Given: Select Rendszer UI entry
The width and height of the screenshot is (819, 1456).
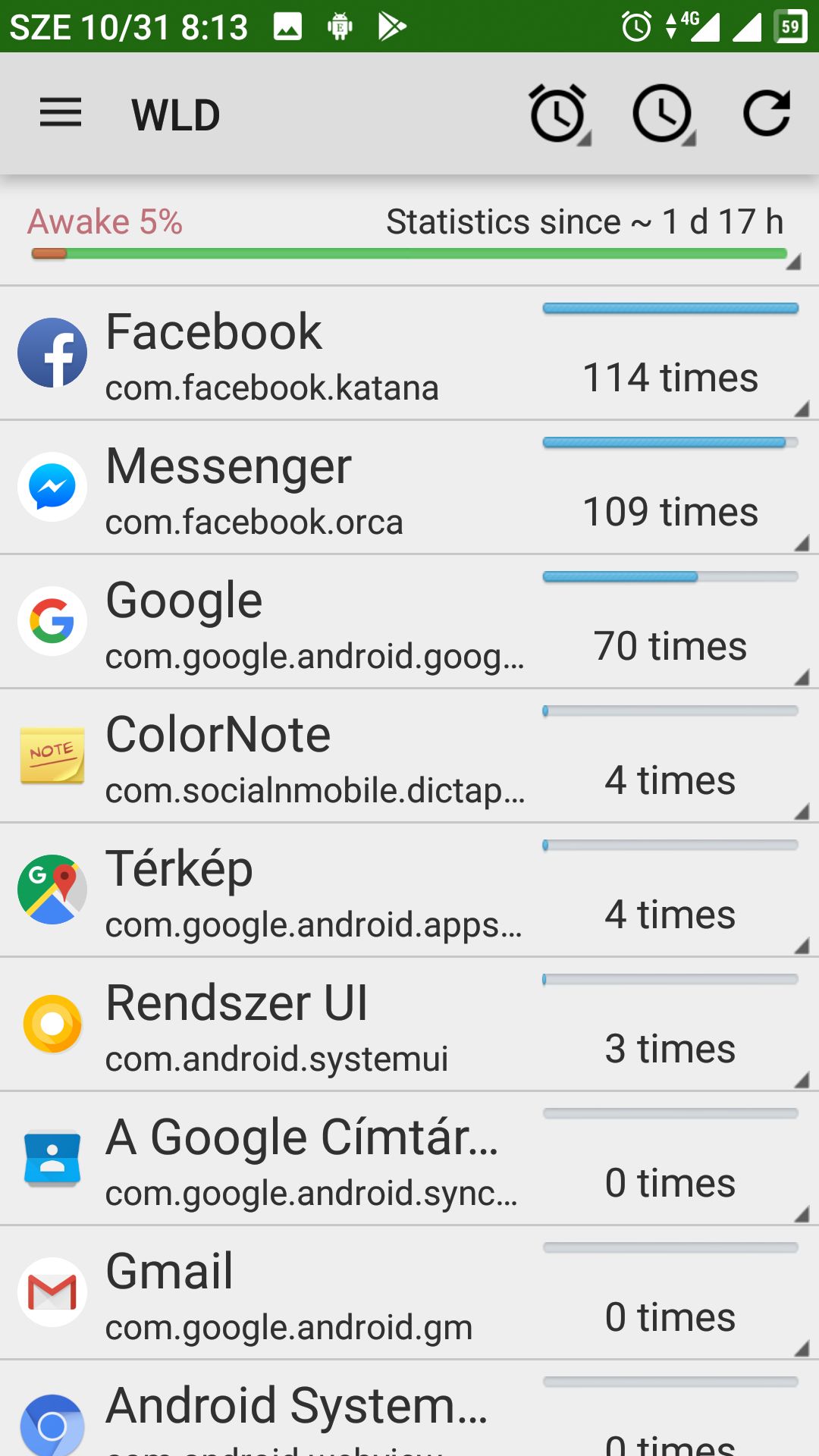Looking at the screenshot, I should tap(409, 1025).
